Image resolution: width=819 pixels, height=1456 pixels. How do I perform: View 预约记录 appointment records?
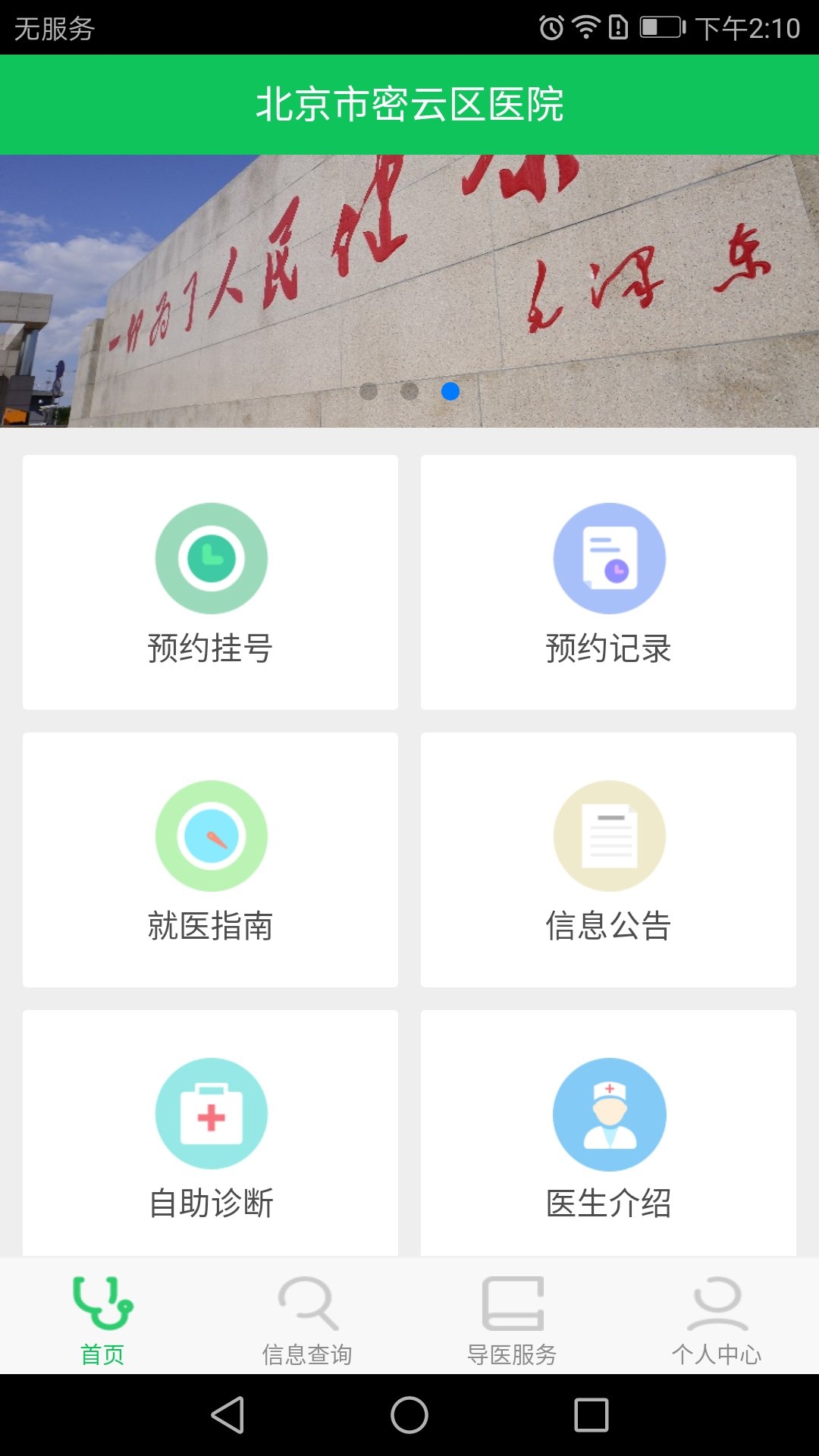point(608,582)
